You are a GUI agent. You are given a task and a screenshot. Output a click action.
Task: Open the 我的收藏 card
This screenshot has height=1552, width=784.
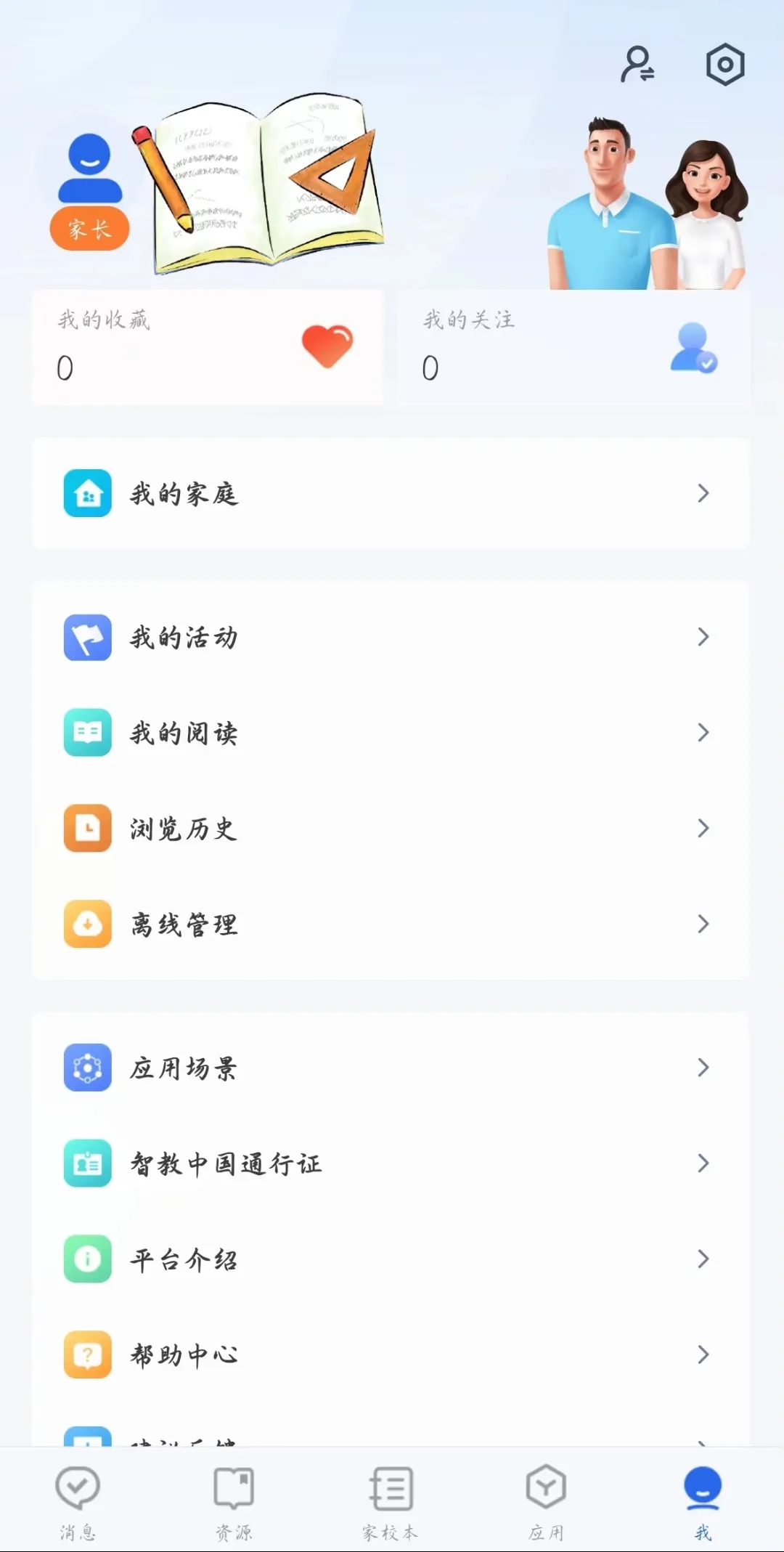(208, 347)
